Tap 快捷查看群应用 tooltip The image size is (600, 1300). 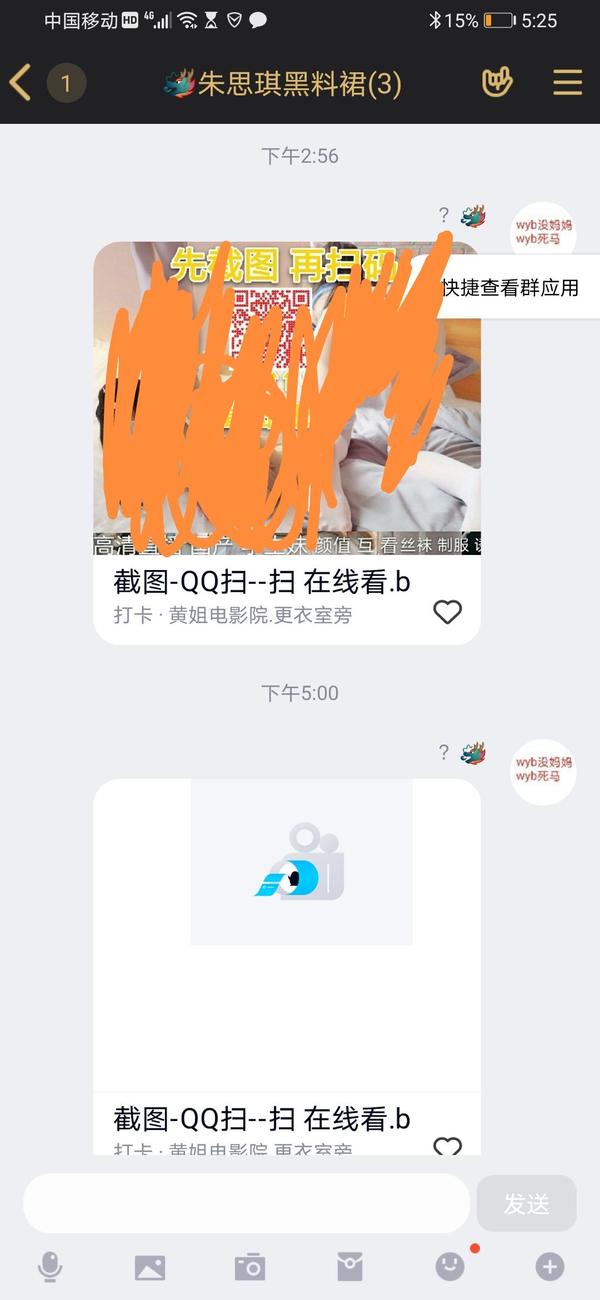coord(512,288)
